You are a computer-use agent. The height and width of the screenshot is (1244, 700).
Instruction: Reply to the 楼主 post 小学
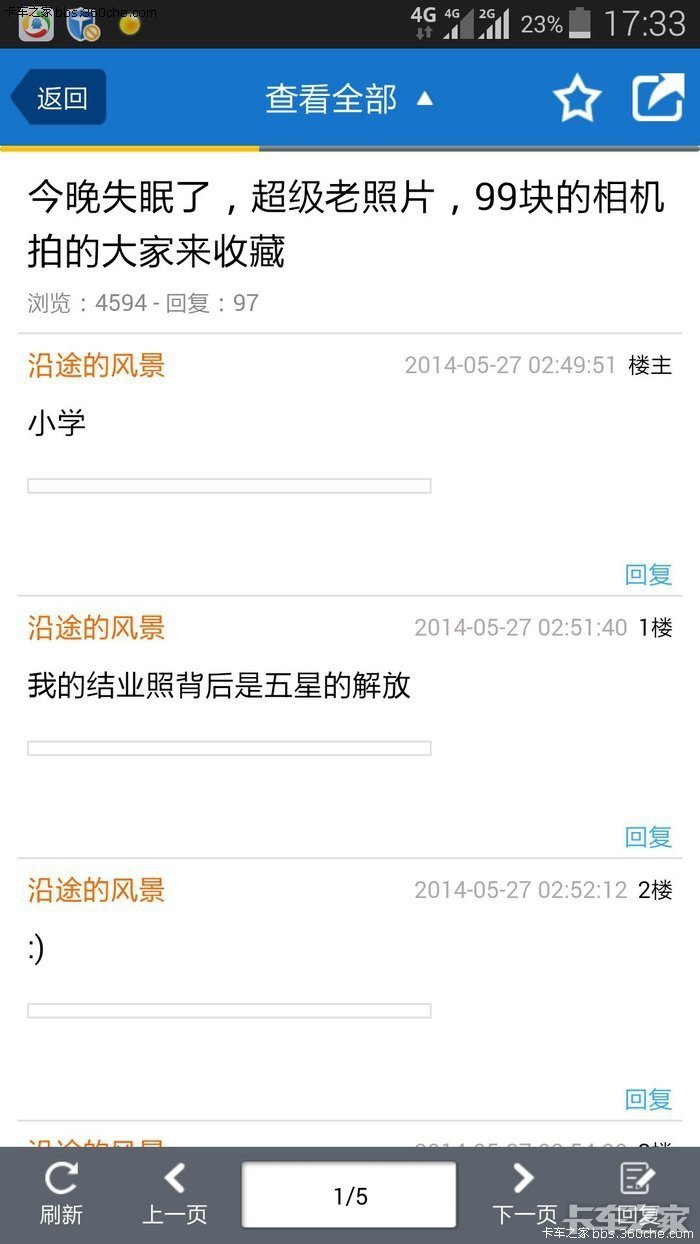pyautogui.click(x=648, y=574)
